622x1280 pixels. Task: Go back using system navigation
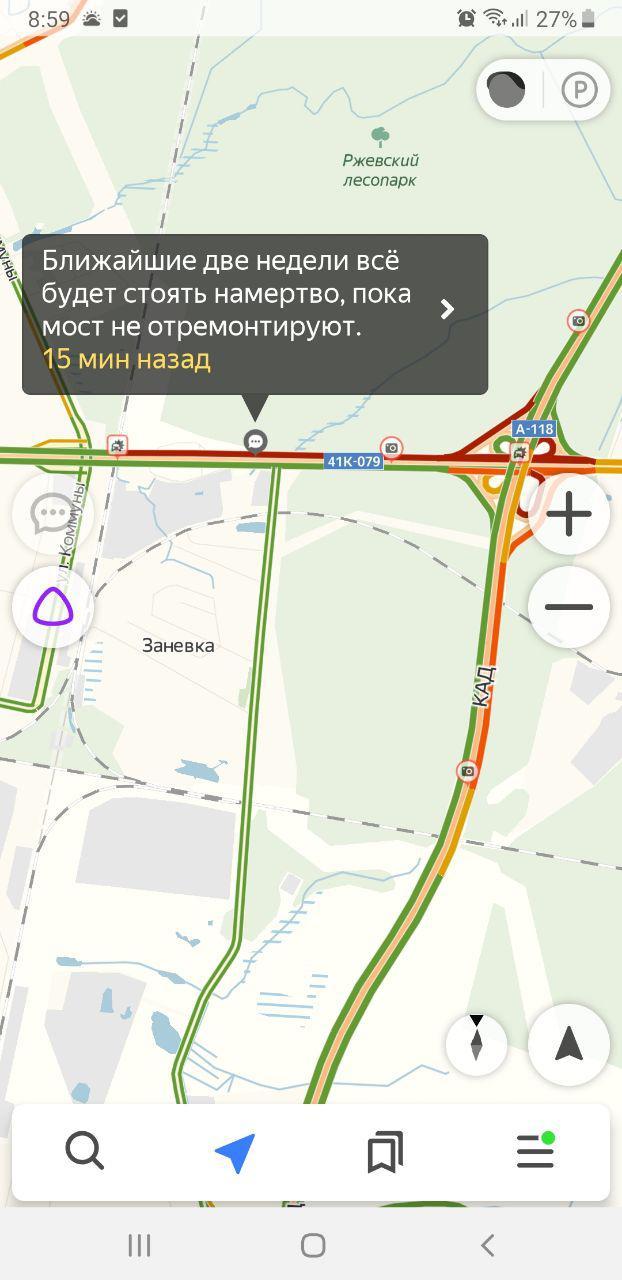(x=487, y=1245)
